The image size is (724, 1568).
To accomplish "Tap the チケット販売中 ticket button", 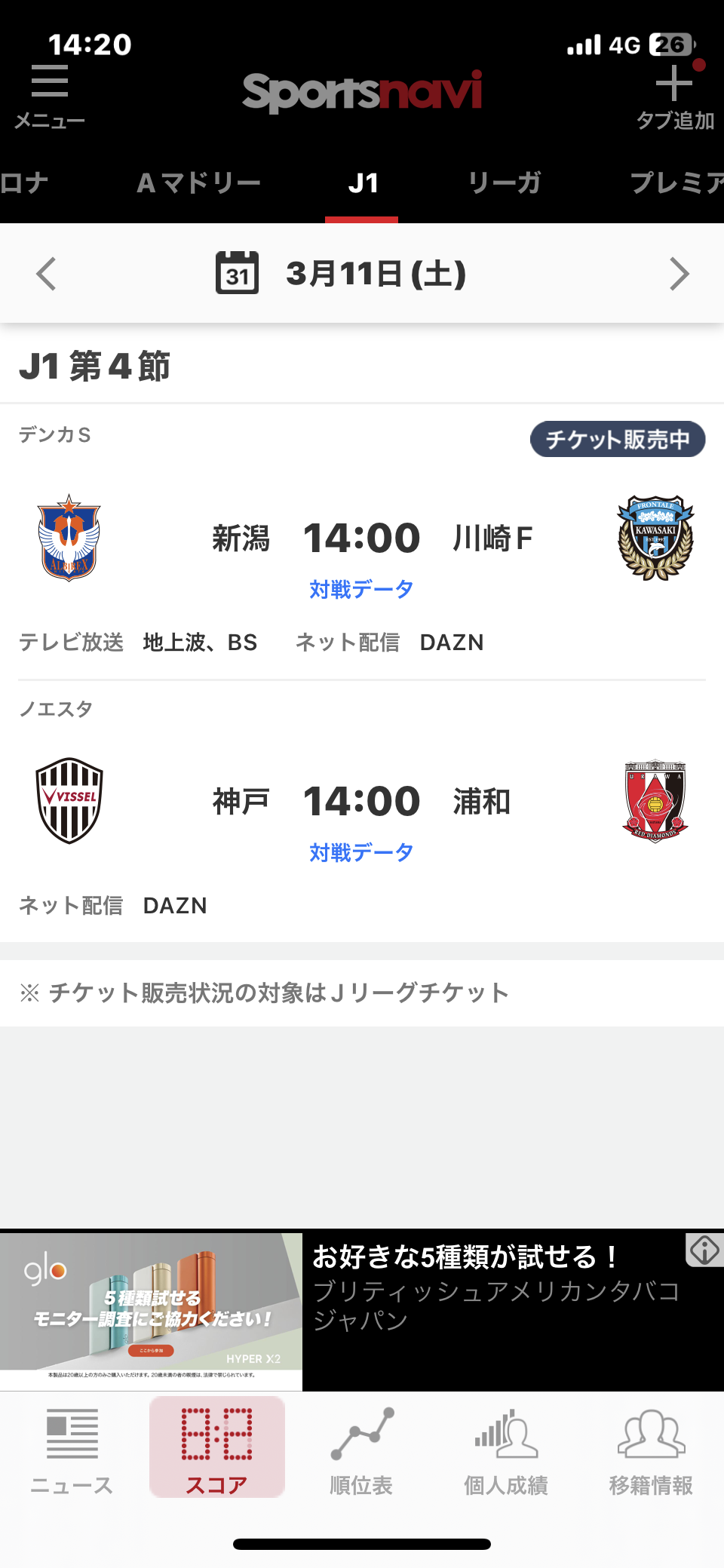I will [617, 439].
